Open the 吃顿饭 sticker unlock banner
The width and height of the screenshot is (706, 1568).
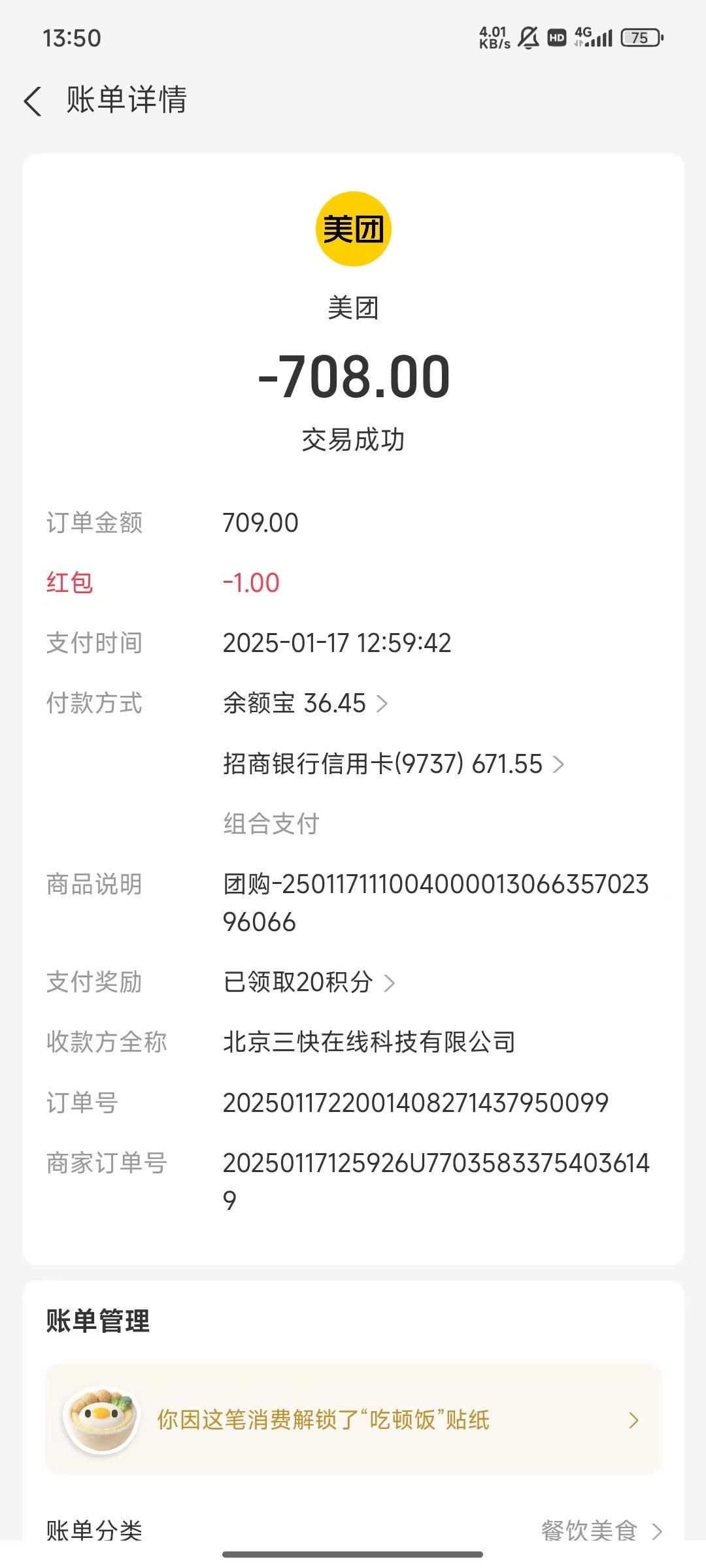coord(354,1420)
